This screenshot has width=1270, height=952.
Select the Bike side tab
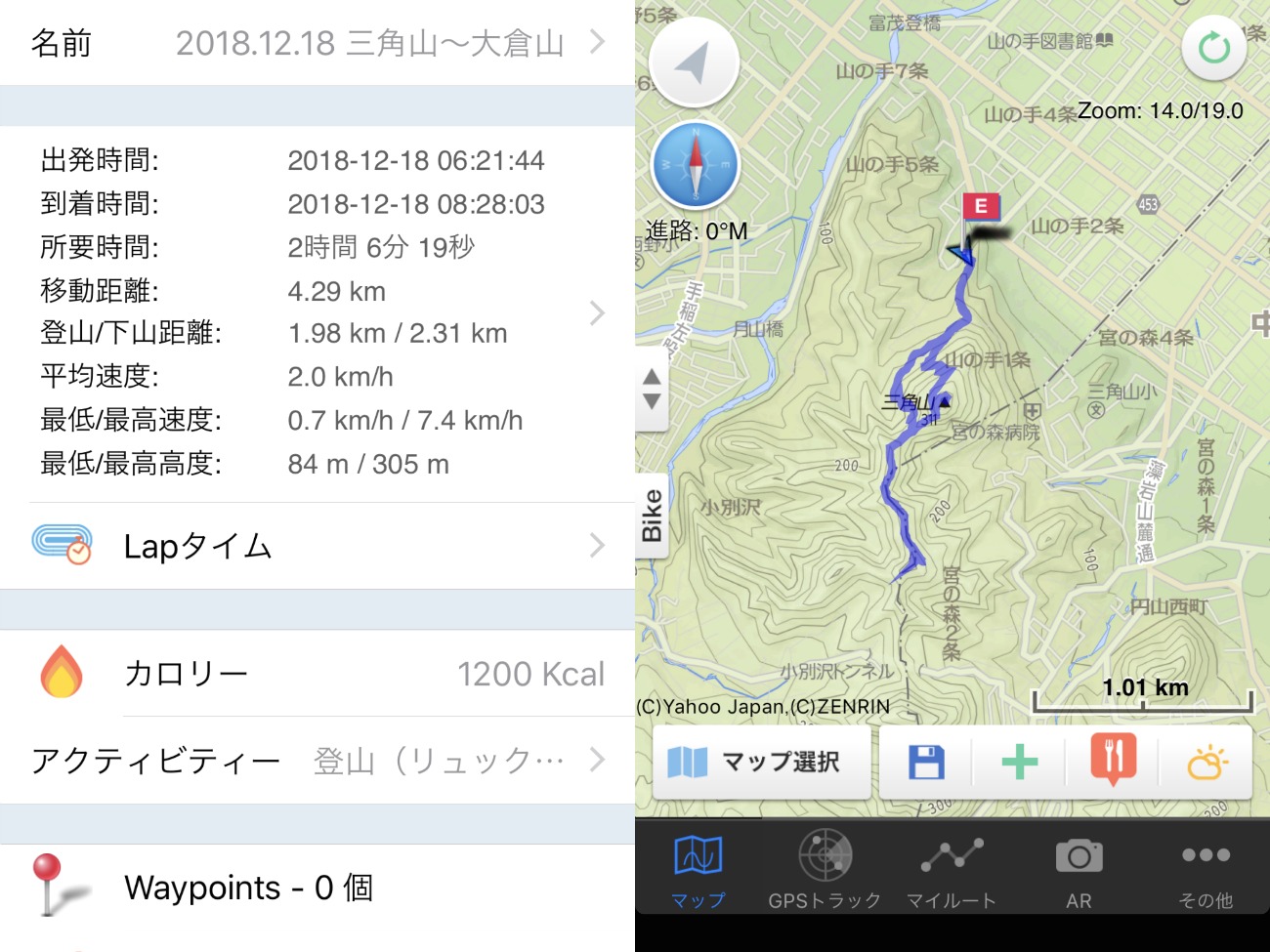pyautogui.click(x=652, y=516)
